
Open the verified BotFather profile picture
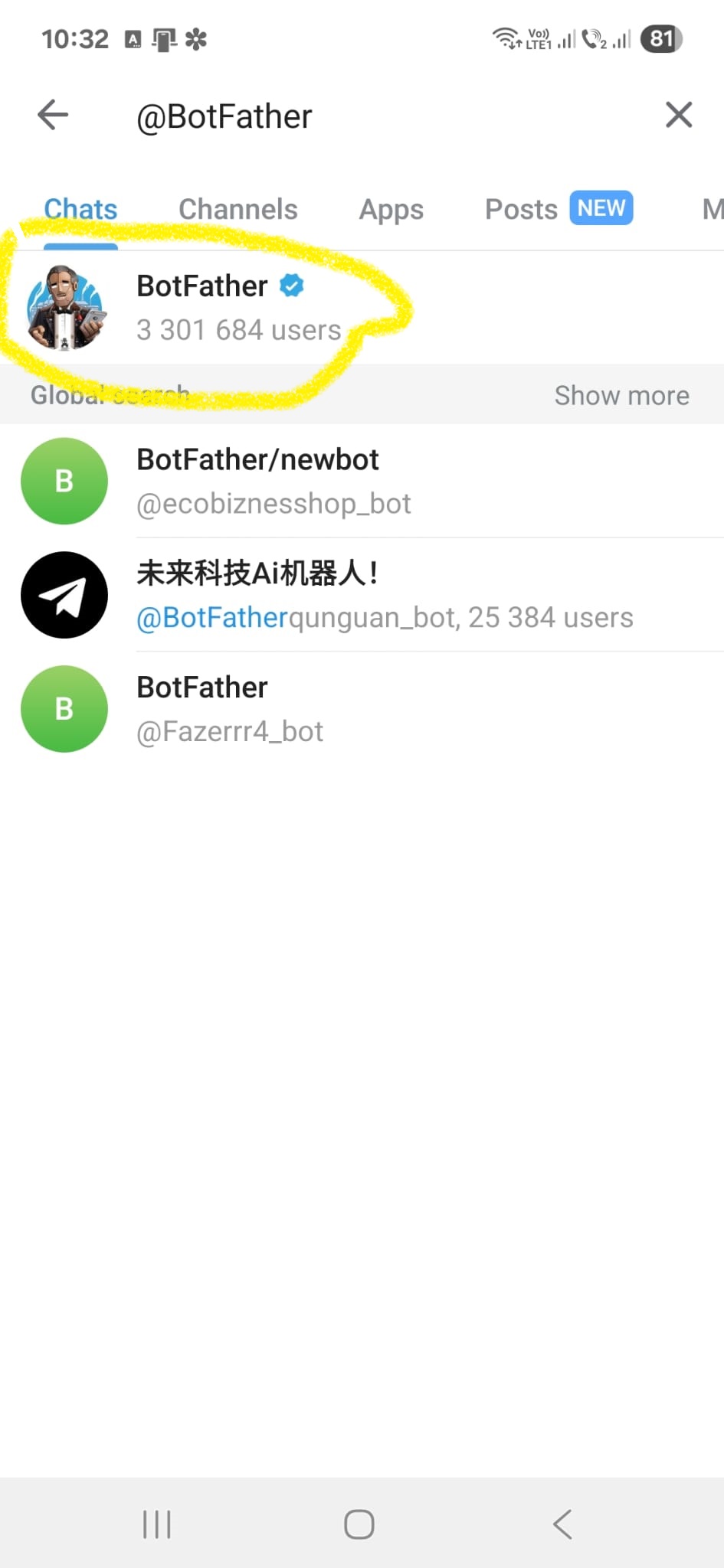[x=64, y=308]
